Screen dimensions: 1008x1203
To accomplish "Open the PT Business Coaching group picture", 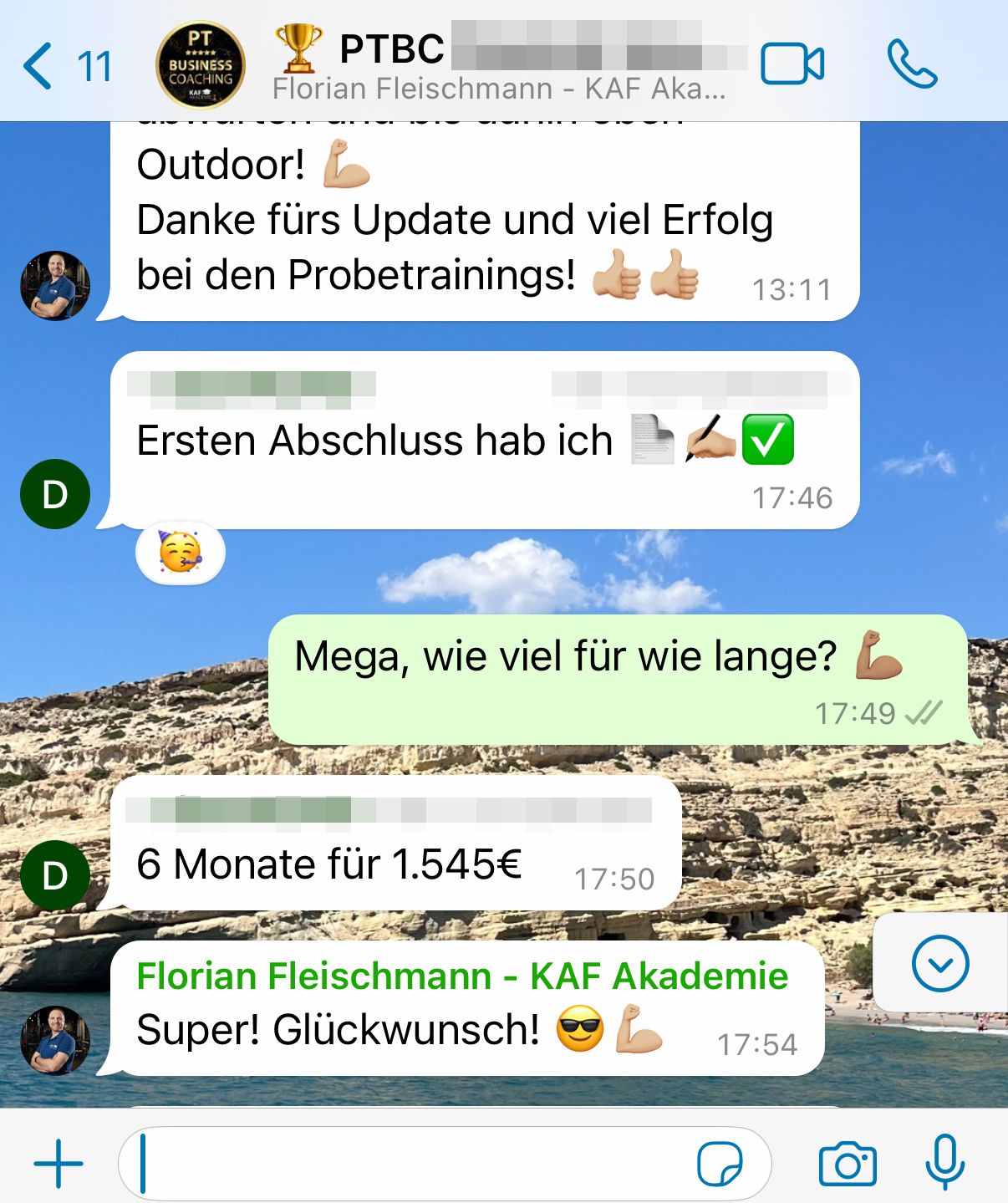I will (201, 65).
